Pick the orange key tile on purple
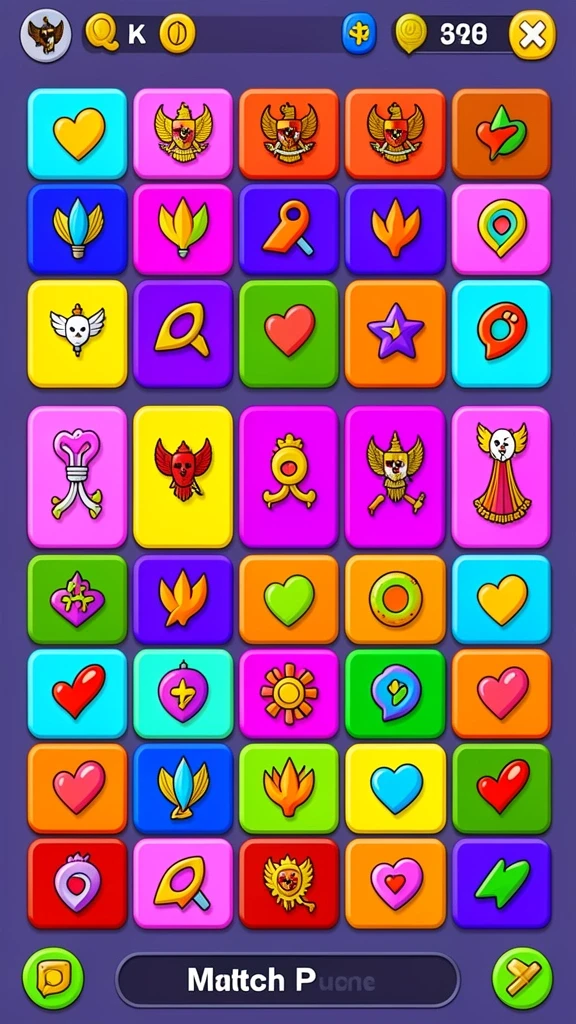 pyautogui.click(x=289, y=229)
